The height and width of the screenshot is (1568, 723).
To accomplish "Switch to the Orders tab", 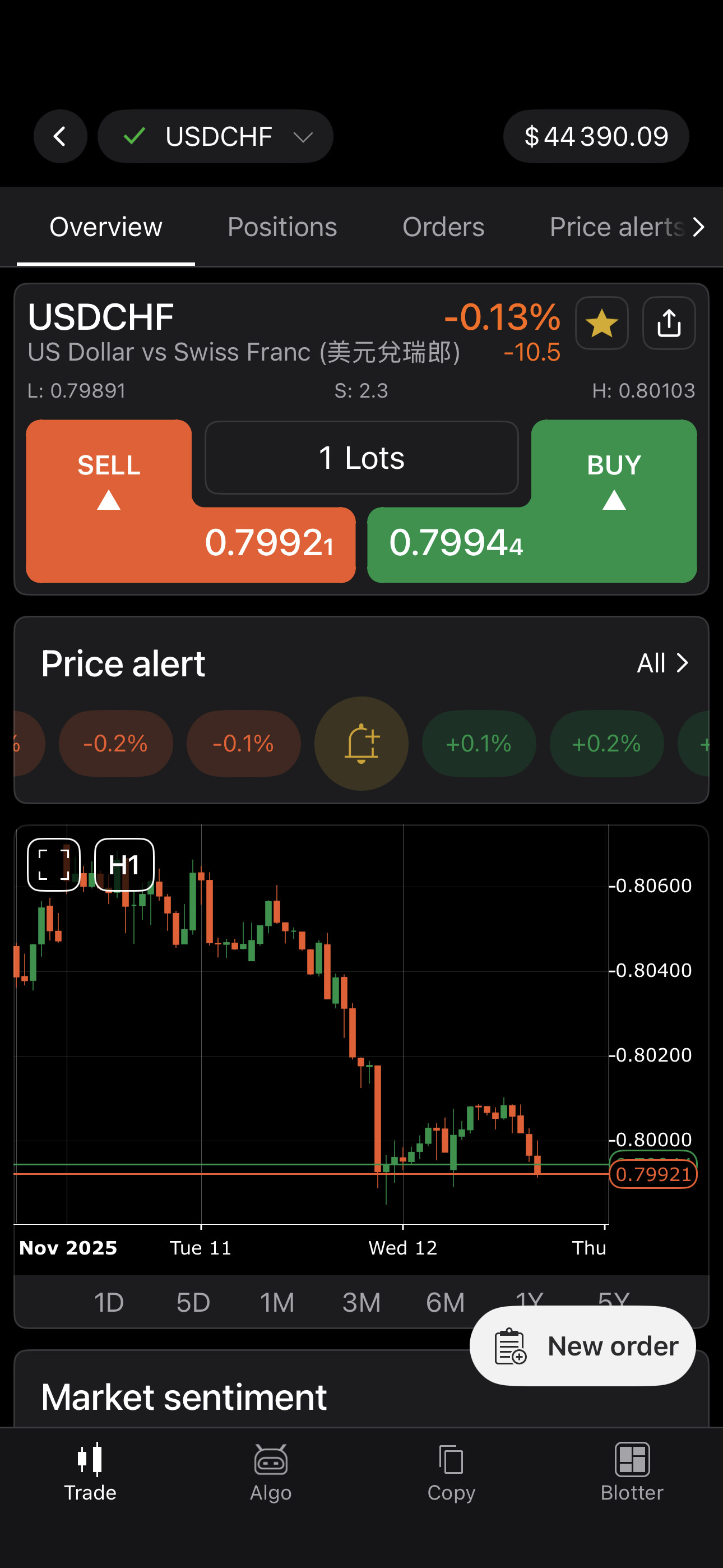I will pyautogui.click(x=443, y=227).
